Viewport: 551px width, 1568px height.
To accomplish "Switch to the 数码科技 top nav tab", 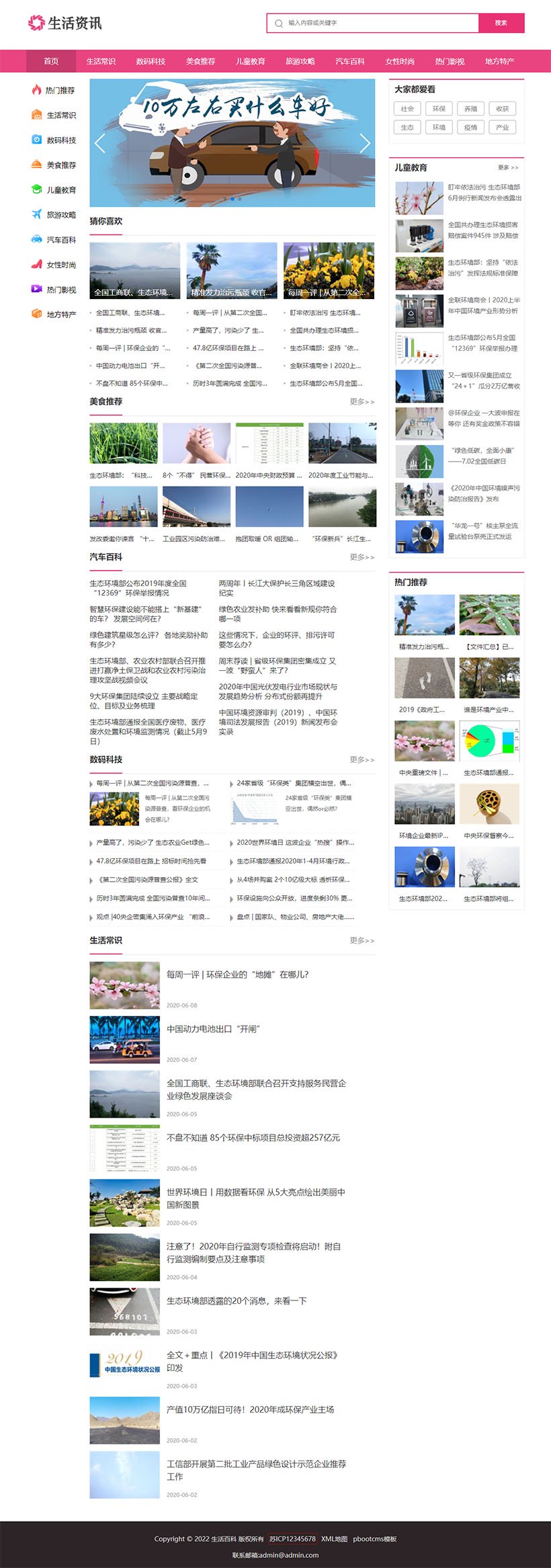I will (151, 61).
